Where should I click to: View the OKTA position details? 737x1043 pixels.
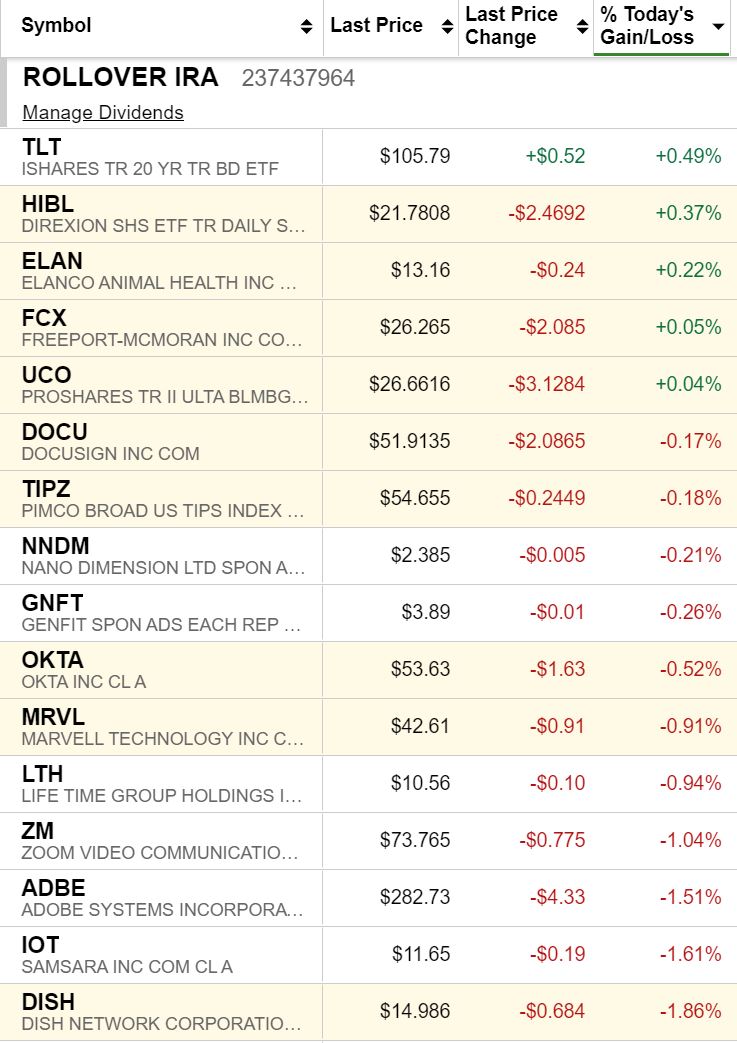click(x=52, y=660)
